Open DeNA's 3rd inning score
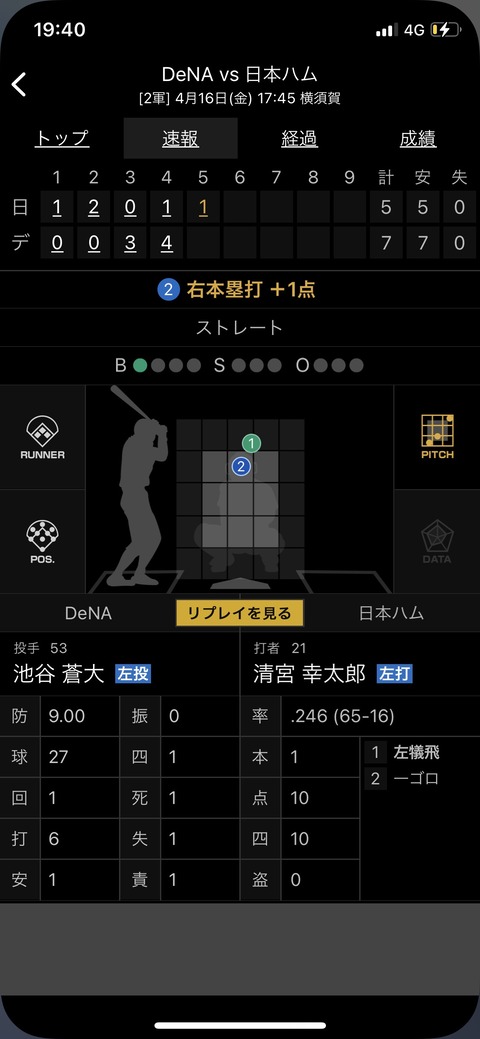Screen dimensions: 480x1039 (130, 243)
